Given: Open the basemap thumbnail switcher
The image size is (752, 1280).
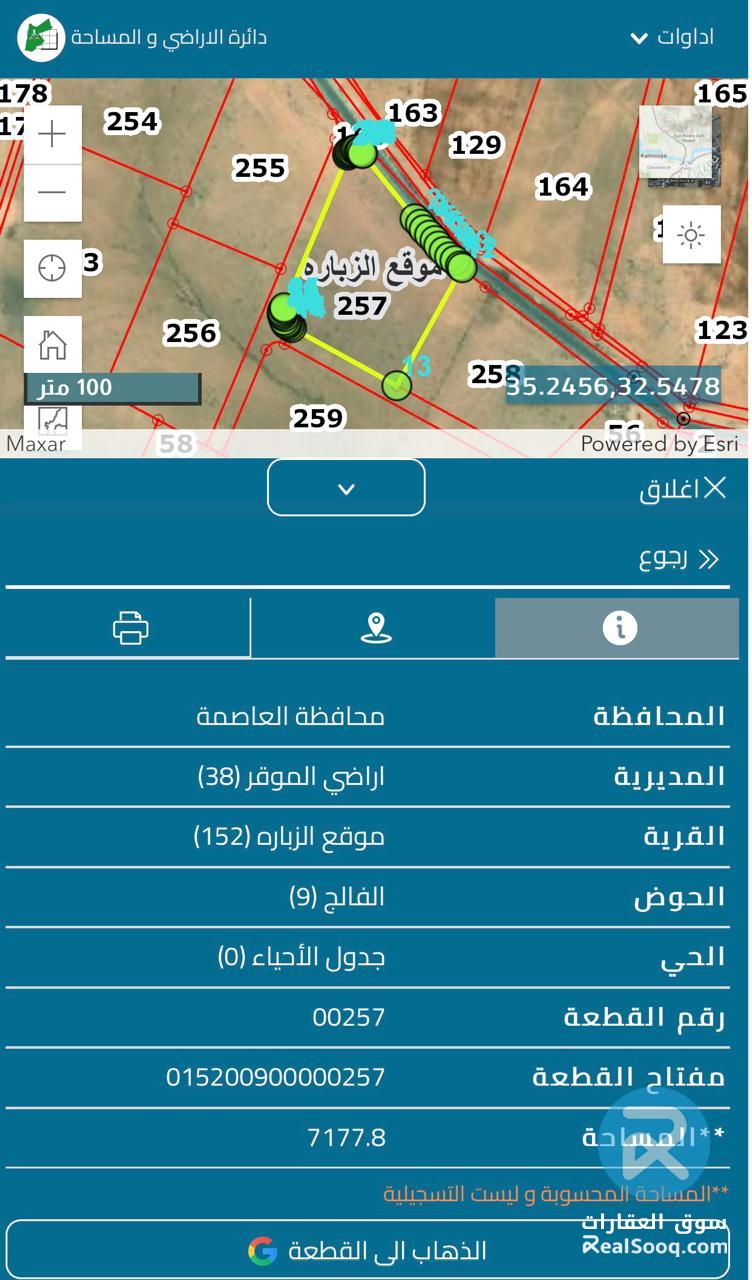Looking at the screenshot, I should pos(675,142).
